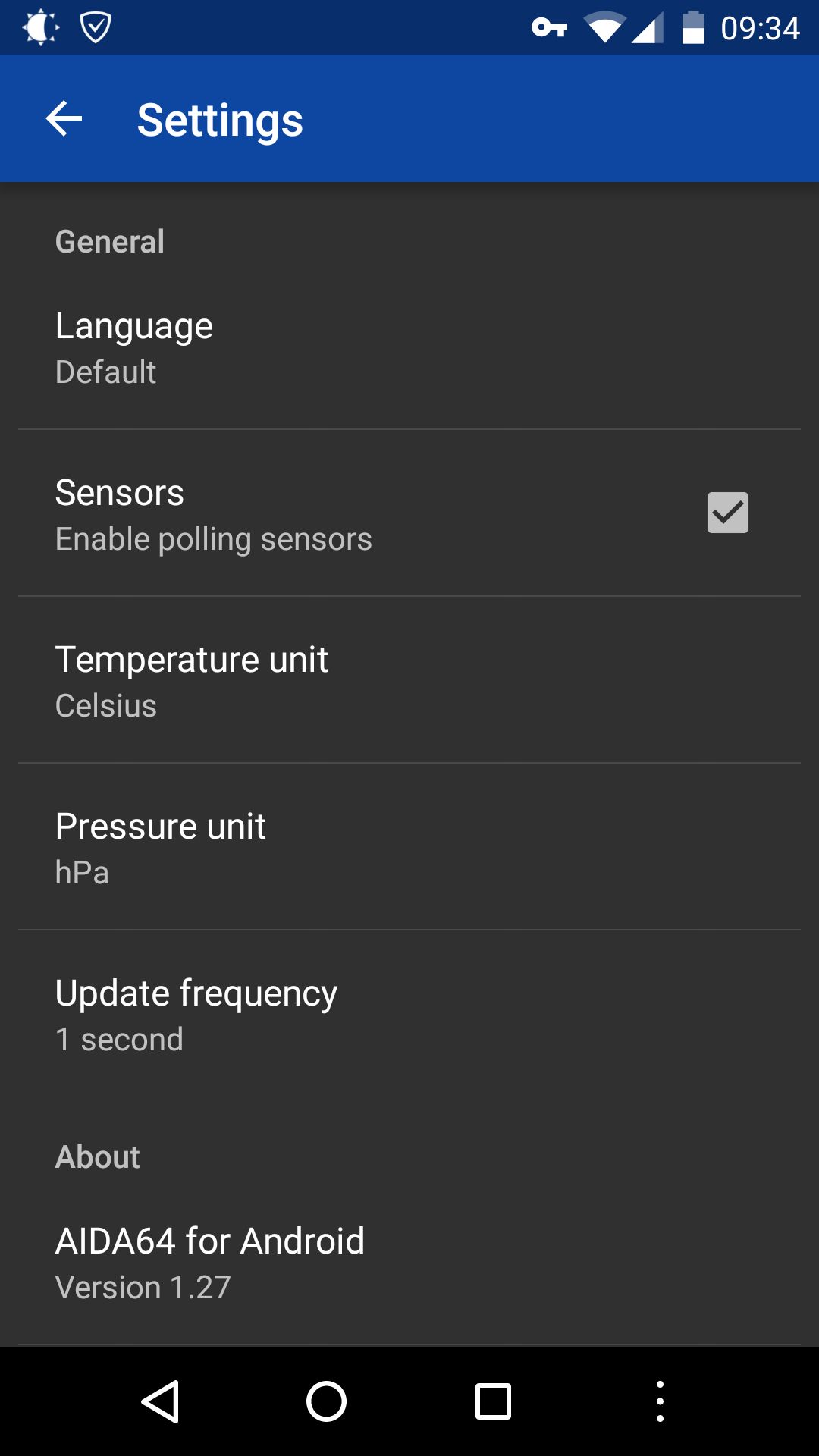Change the Temperature unit setting

409,680
